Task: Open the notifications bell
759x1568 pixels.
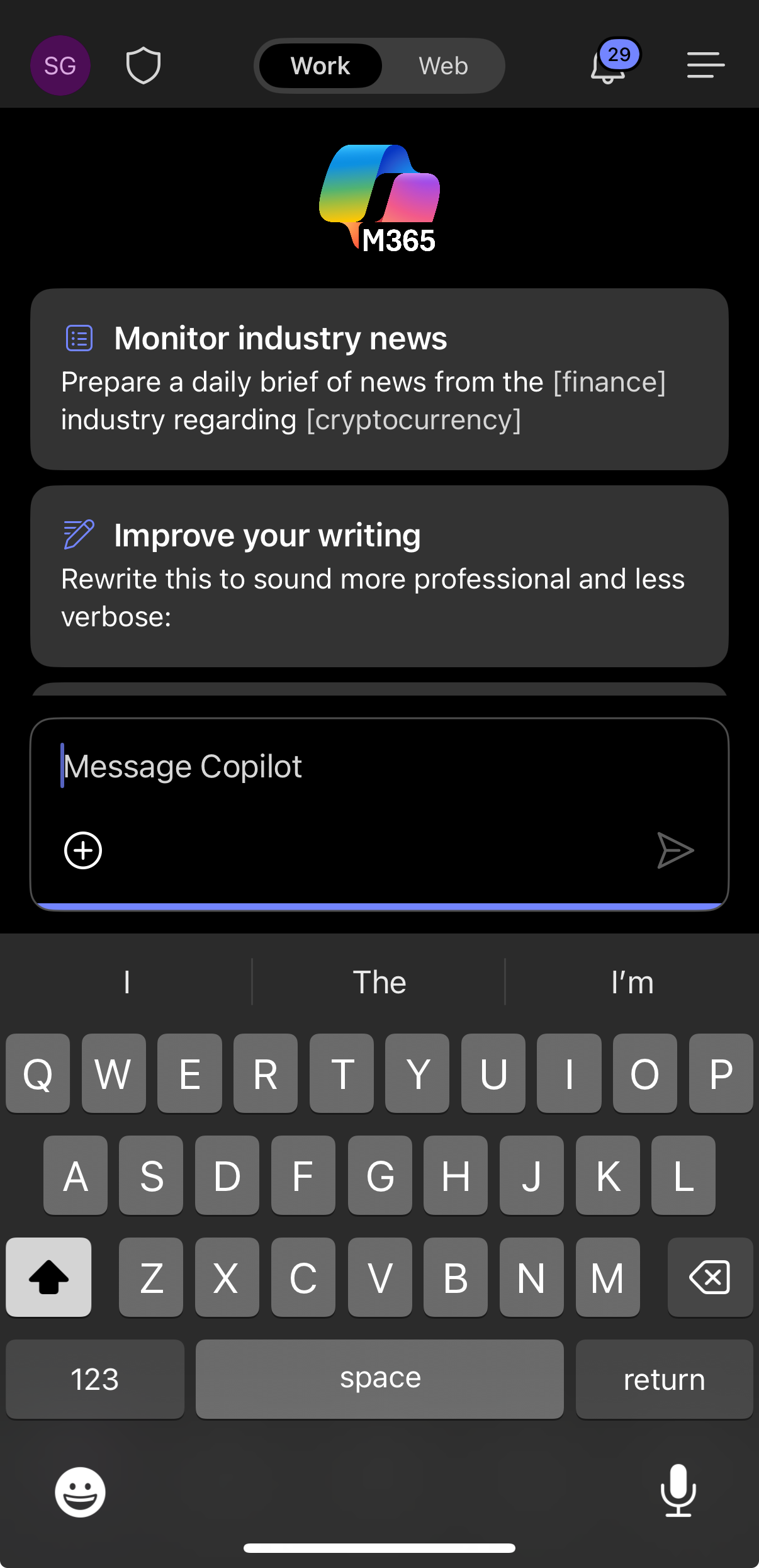Action: (609, 65)
